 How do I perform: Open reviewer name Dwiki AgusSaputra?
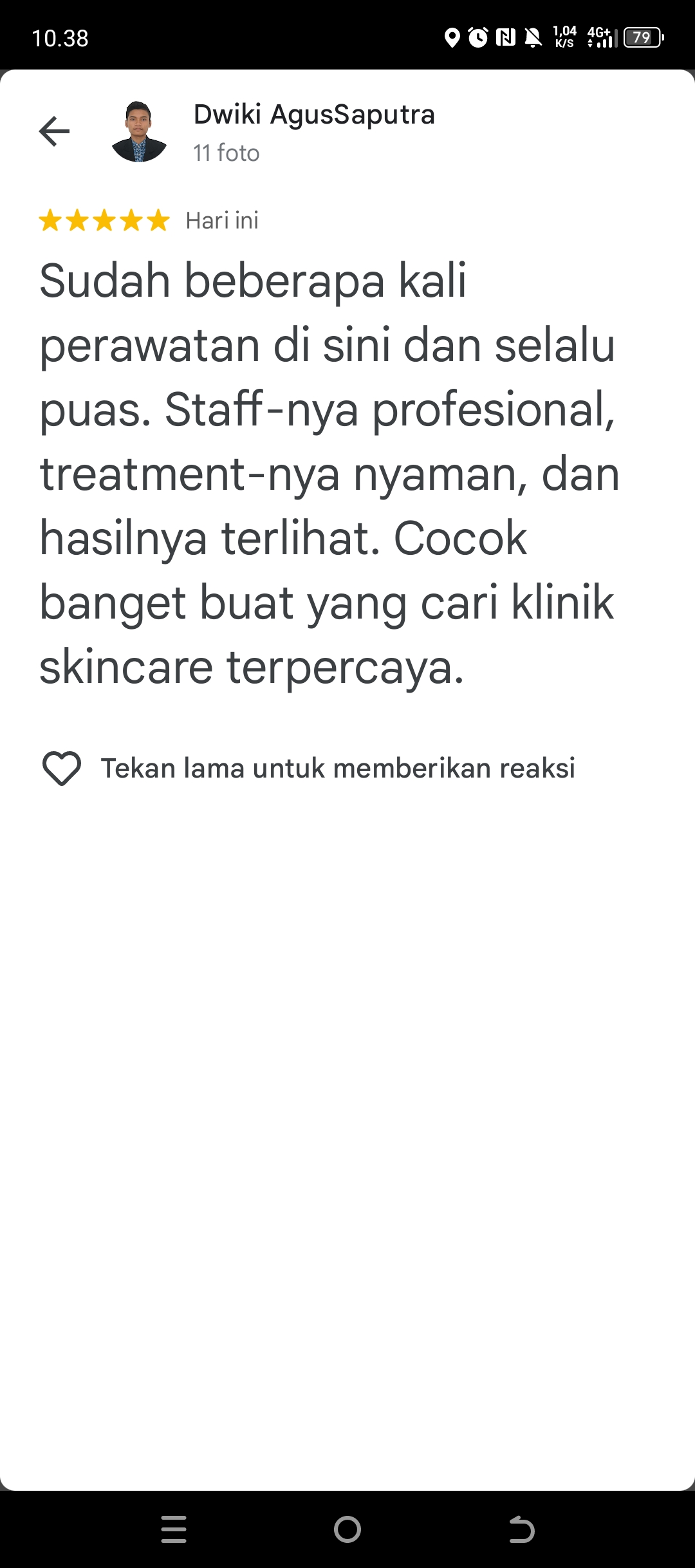(314, 115)
